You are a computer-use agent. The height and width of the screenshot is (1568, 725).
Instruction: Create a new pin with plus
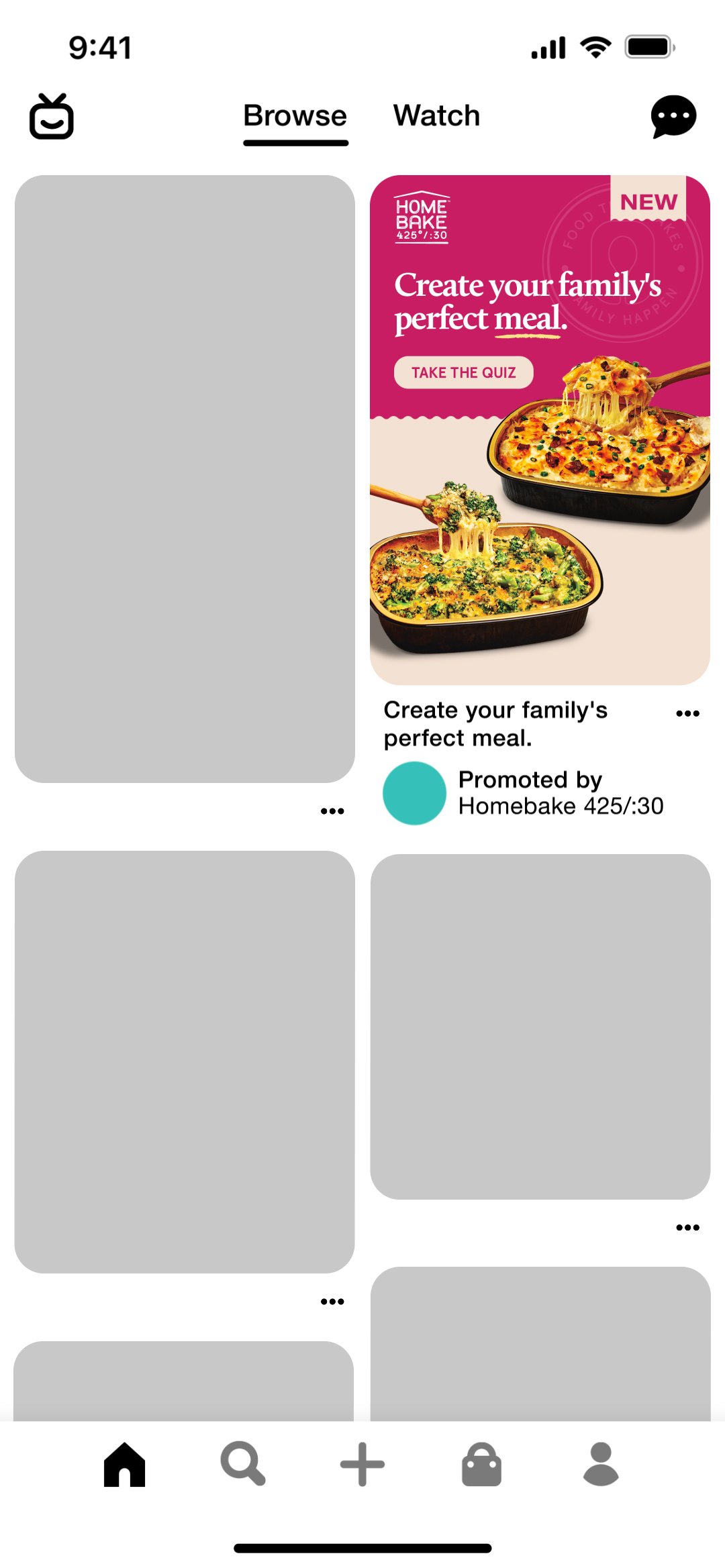[362, 1464]
